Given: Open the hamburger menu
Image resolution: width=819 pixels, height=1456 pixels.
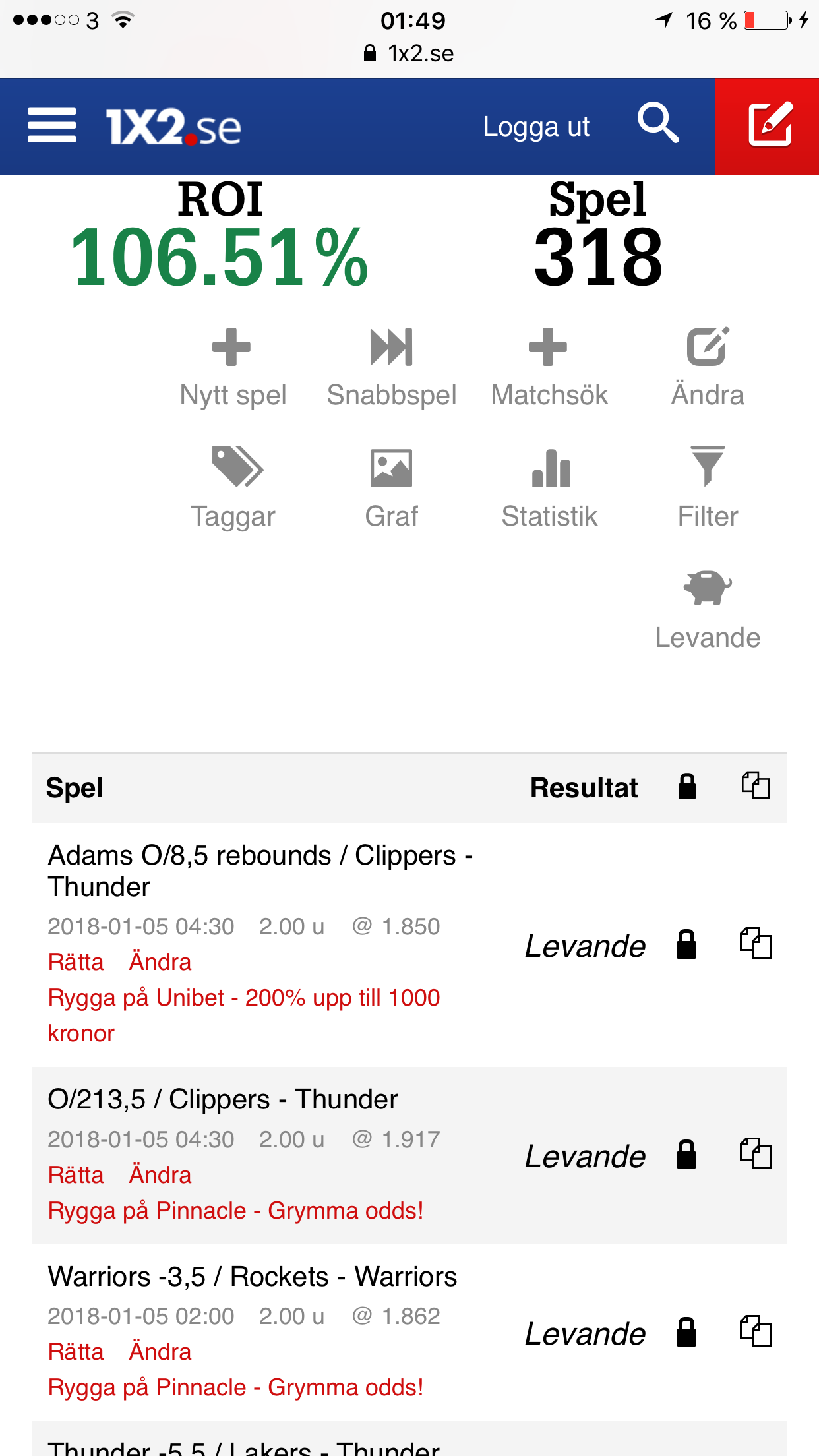Looking at the screenshot, I should point(52,126).
